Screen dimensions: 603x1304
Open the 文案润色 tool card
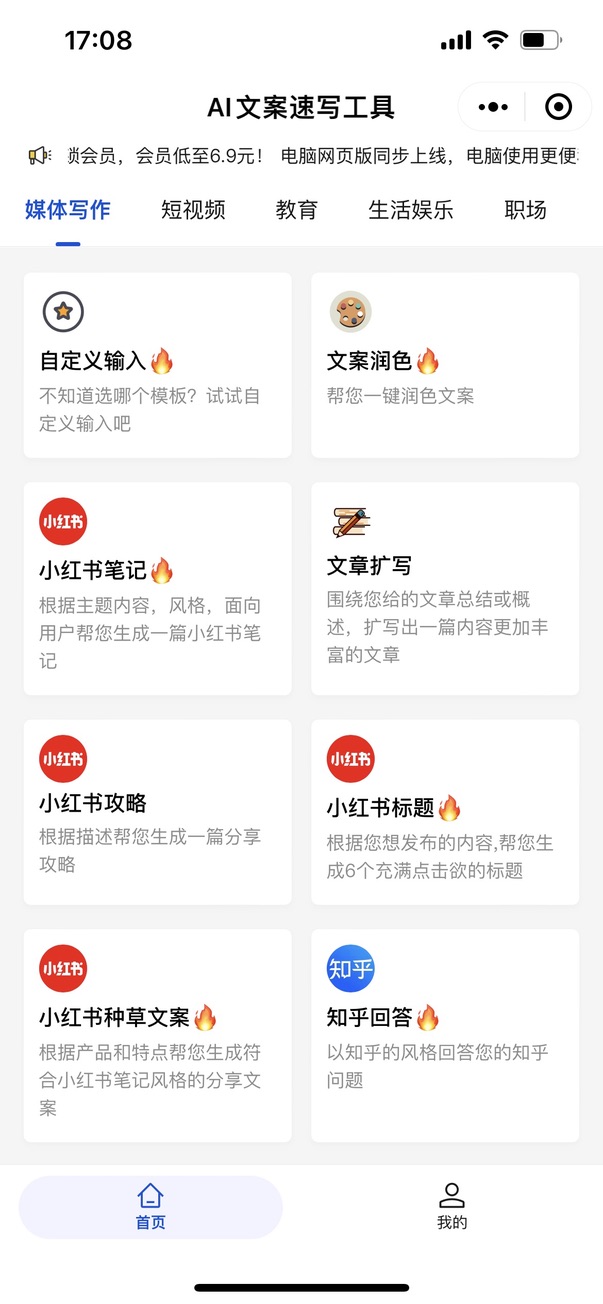tap(445, 365)
